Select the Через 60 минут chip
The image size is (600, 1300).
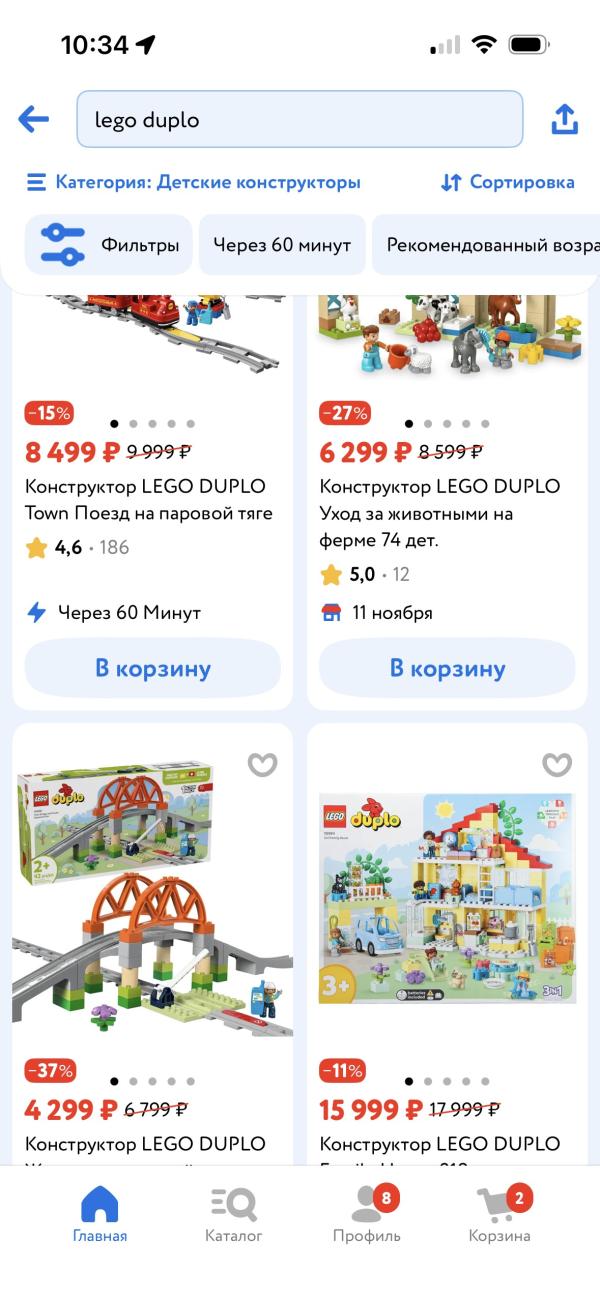tap(282, 245)
